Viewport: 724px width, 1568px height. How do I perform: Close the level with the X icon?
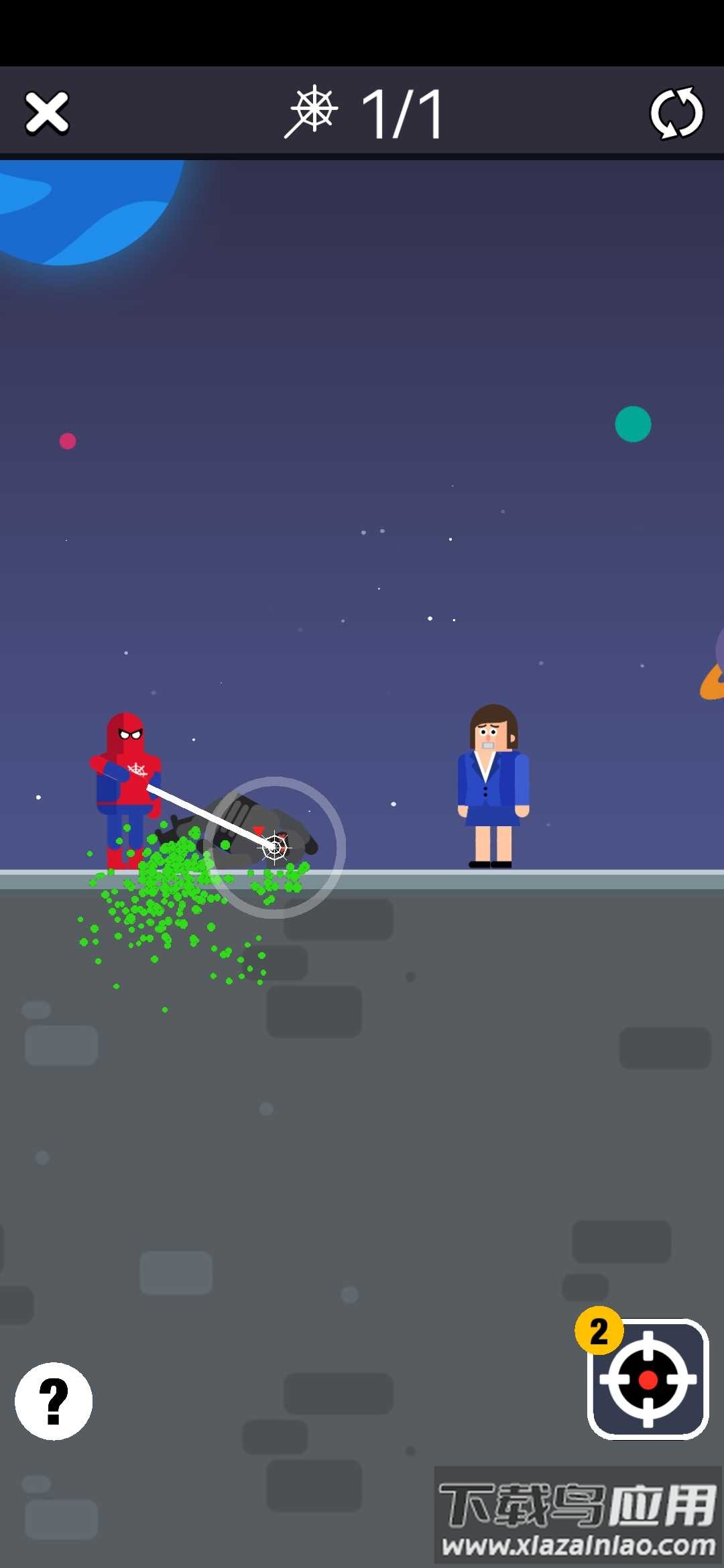(x=47, y=113)
